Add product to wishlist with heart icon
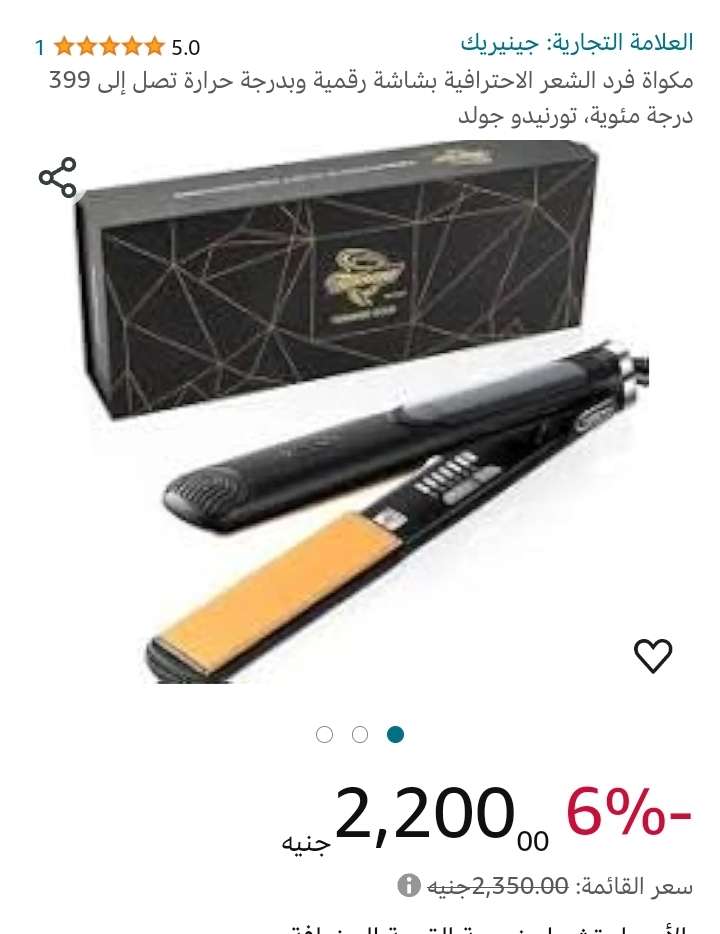 pyautogui.click(x=653, y=656)
